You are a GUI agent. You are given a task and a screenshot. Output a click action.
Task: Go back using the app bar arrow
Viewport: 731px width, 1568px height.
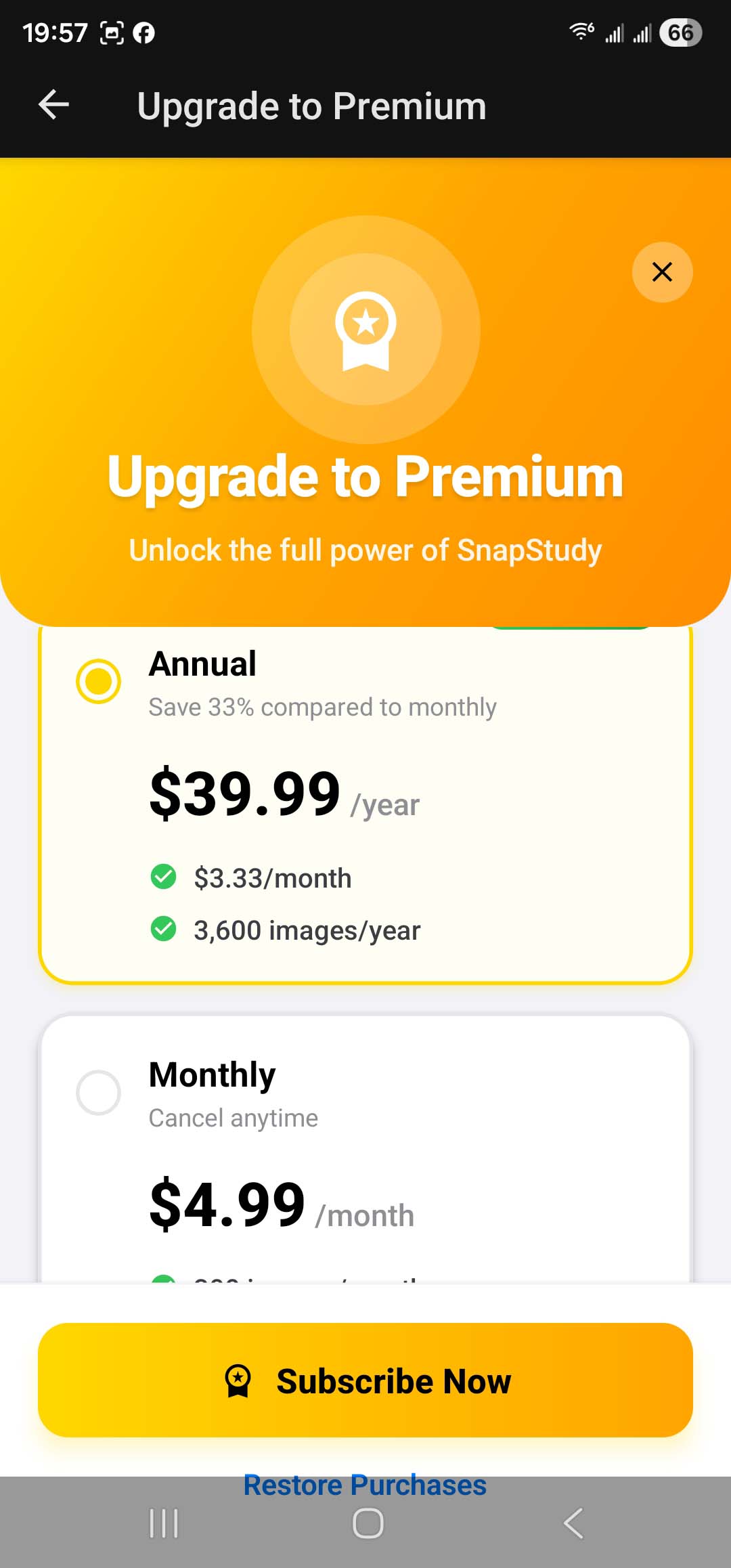[54, 105]
